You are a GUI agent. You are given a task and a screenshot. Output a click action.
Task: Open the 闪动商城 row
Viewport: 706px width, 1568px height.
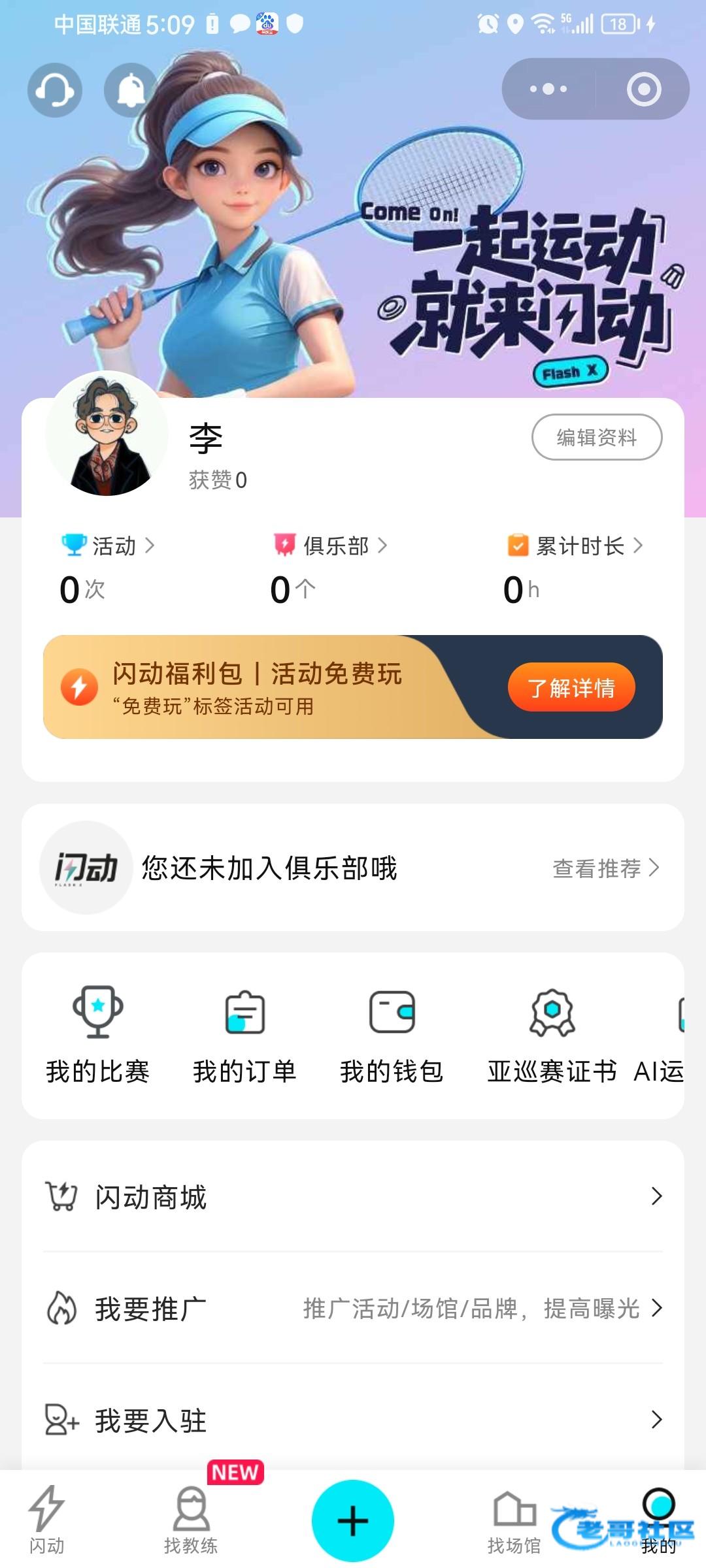353,1197
